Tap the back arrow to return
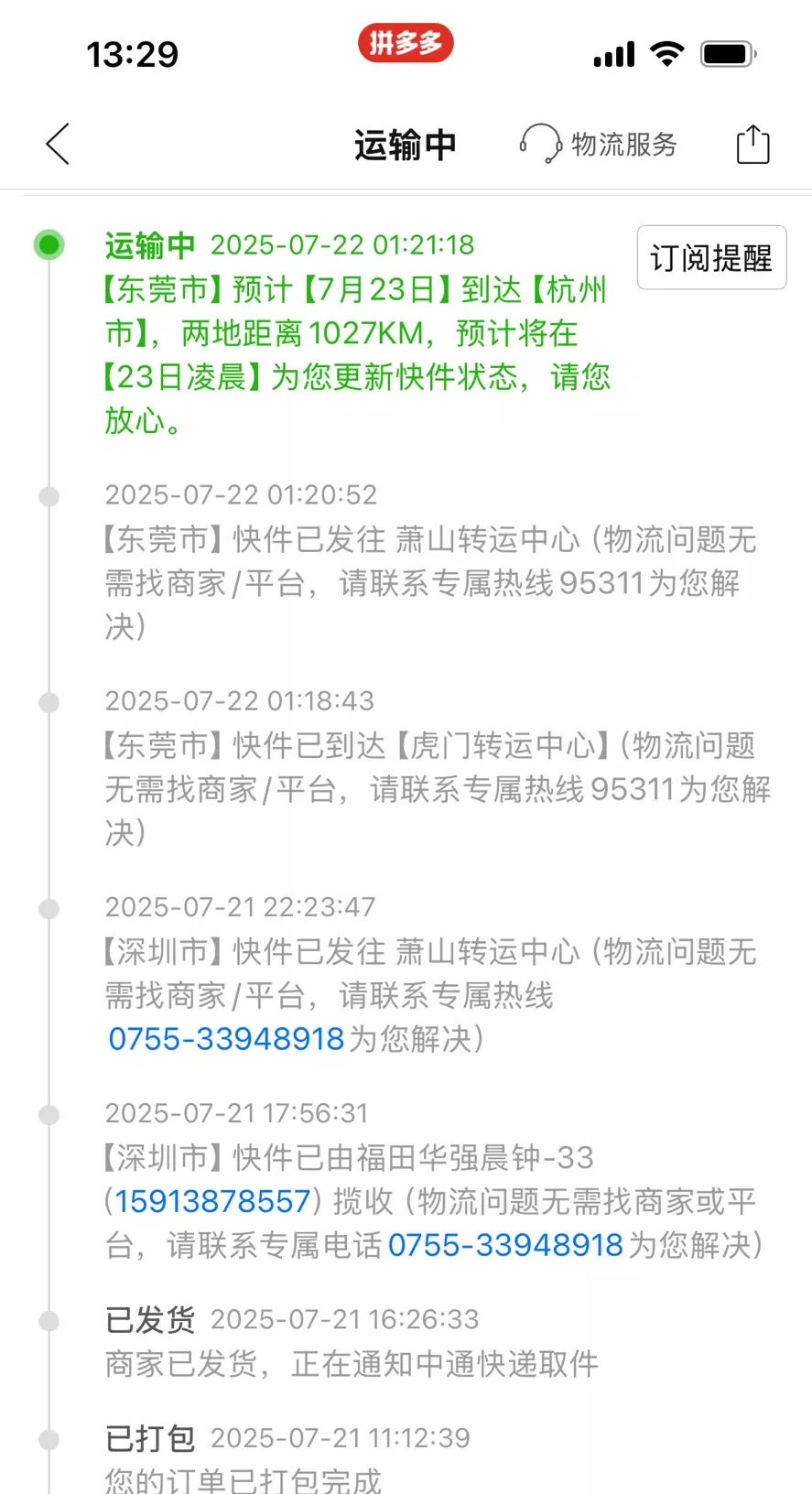Viewport: 812px width, 1494px height. pyautogui.click(x=57, y=144)
